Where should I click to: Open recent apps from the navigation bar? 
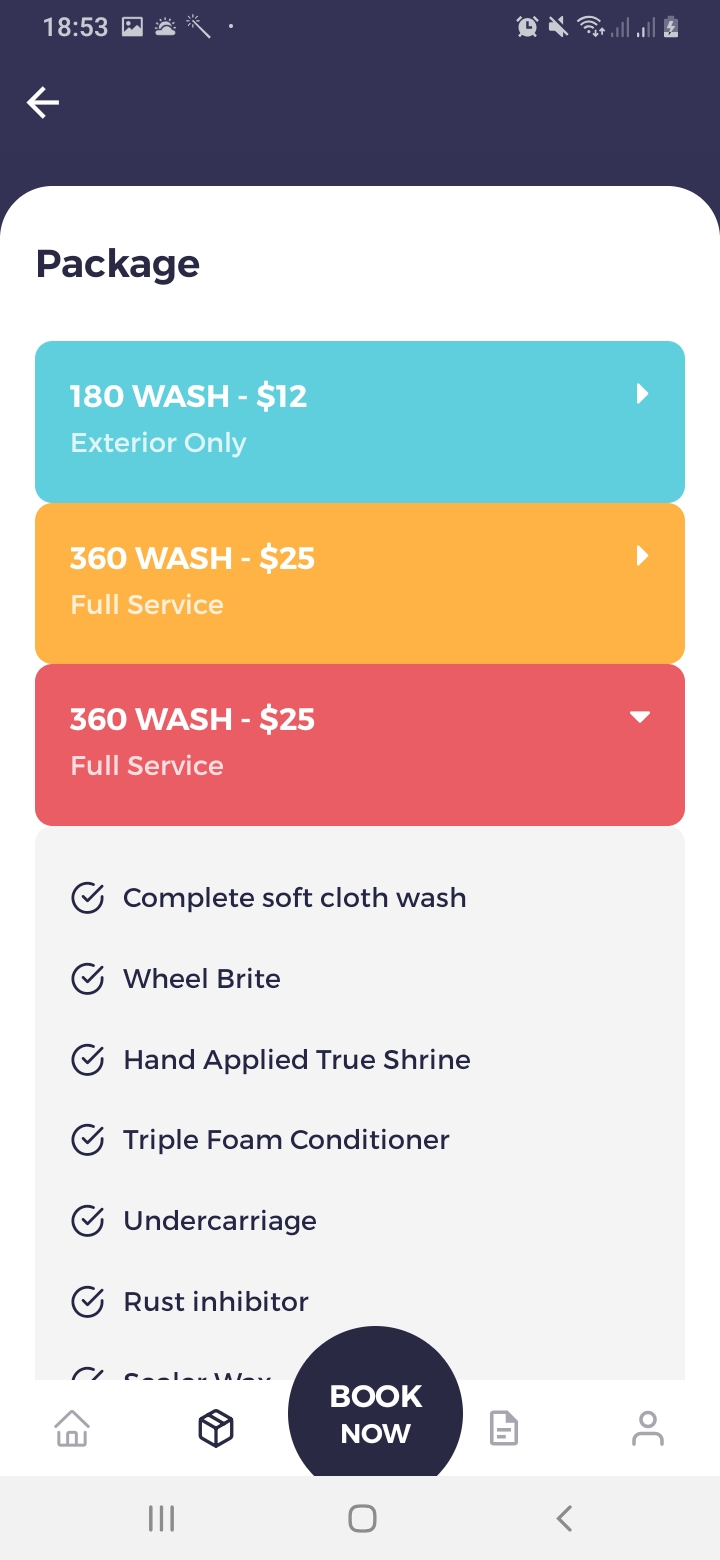[161, 1519]
